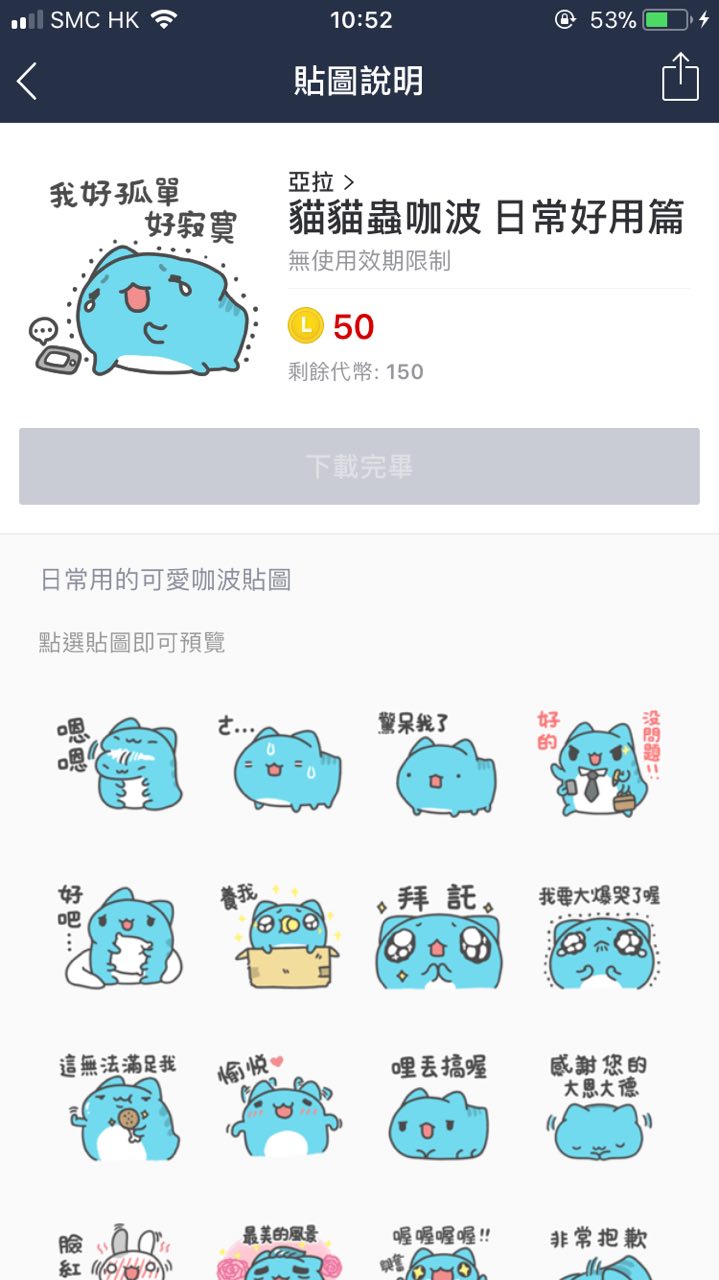Screen dimensions: 719x1280
Task: Preview the 喔喔喔喔 sticker
Action: [441, 1252]
